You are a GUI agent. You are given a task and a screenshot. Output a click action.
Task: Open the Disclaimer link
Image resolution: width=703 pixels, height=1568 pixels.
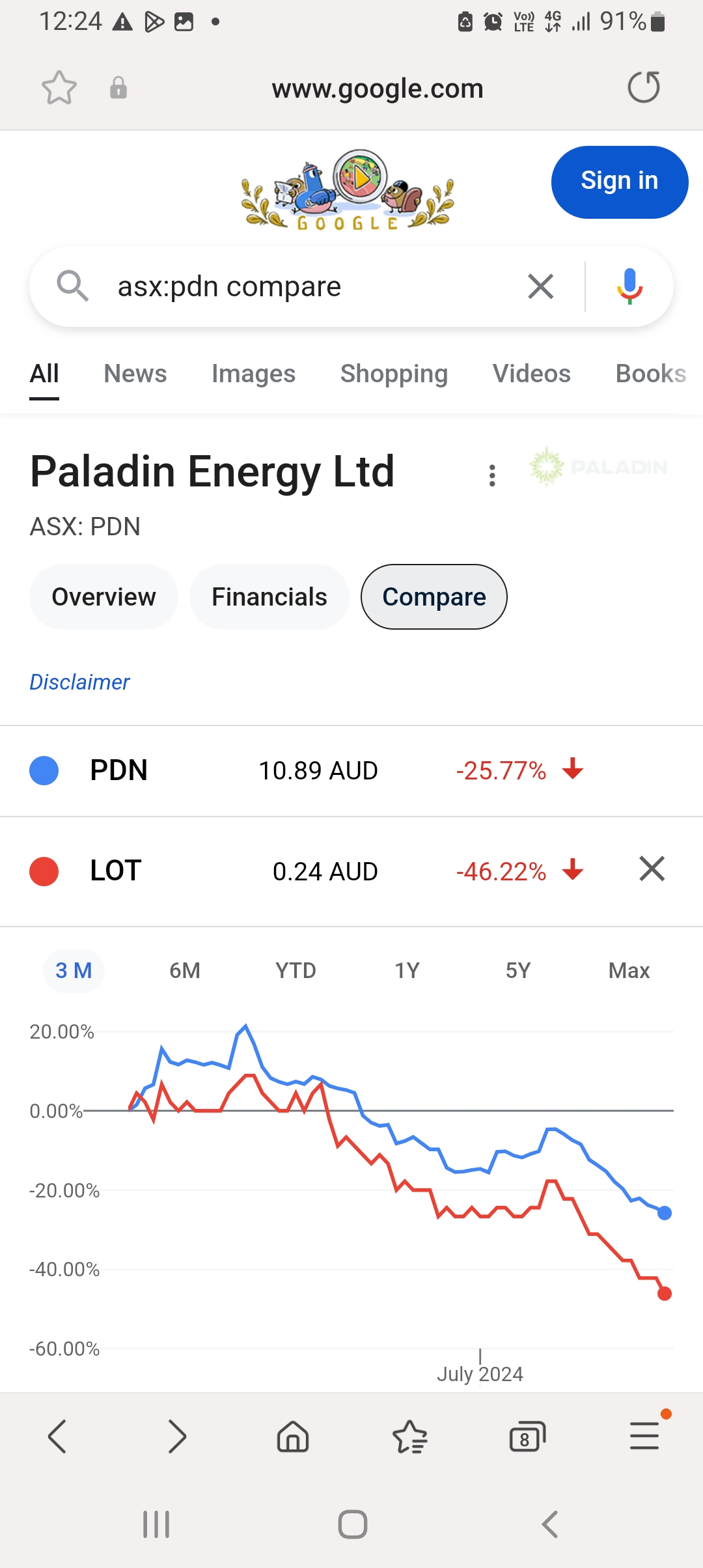[x=79, y=682]
